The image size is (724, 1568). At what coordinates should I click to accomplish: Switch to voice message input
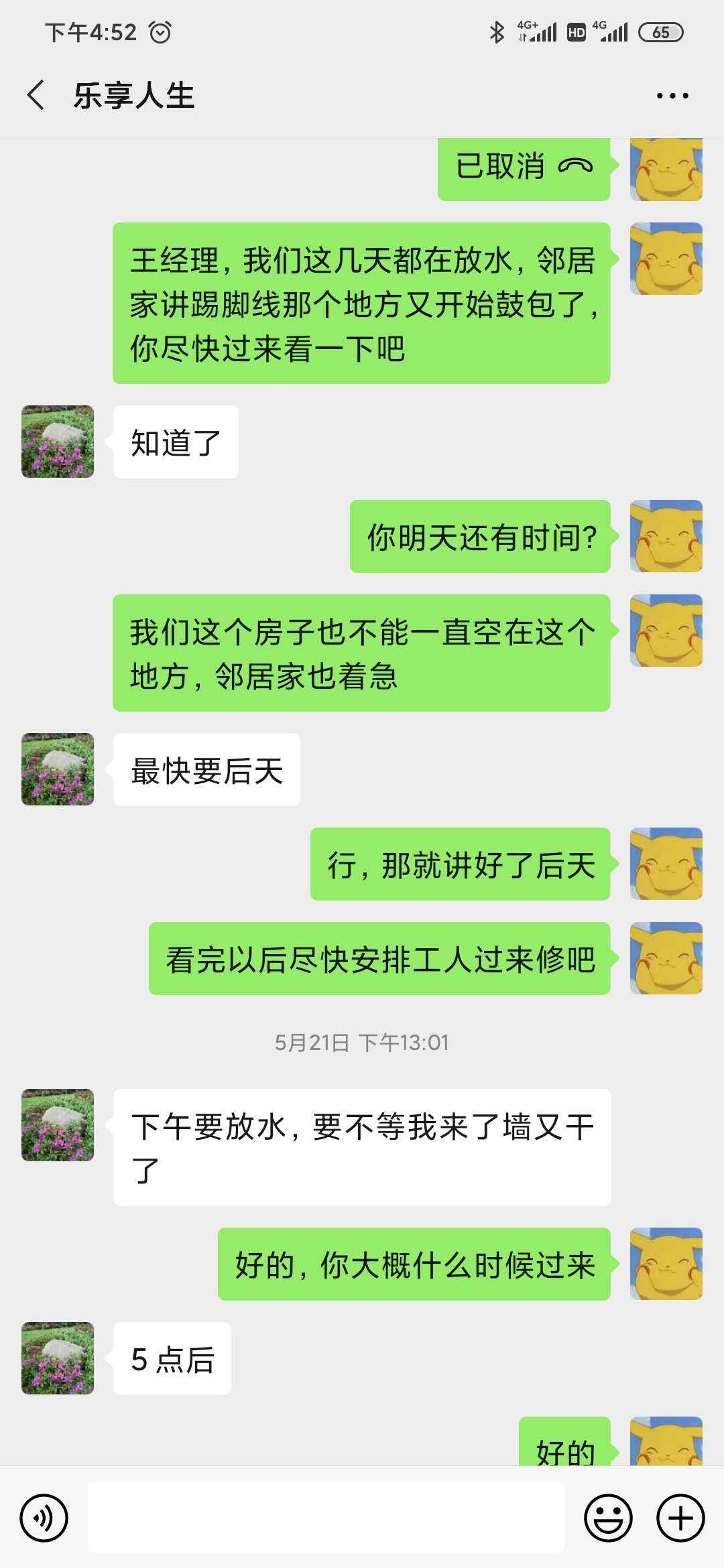pos(44,1518)
